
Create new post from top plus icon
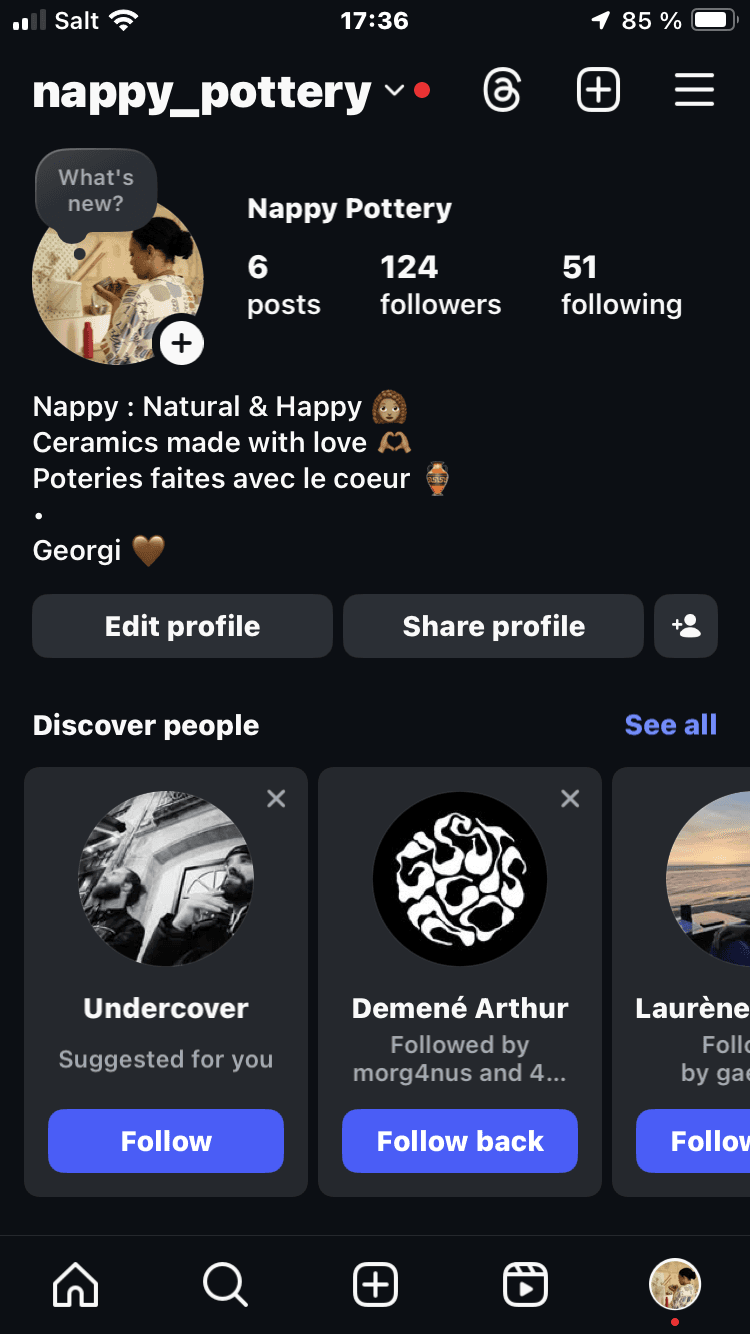pos(598,91)
